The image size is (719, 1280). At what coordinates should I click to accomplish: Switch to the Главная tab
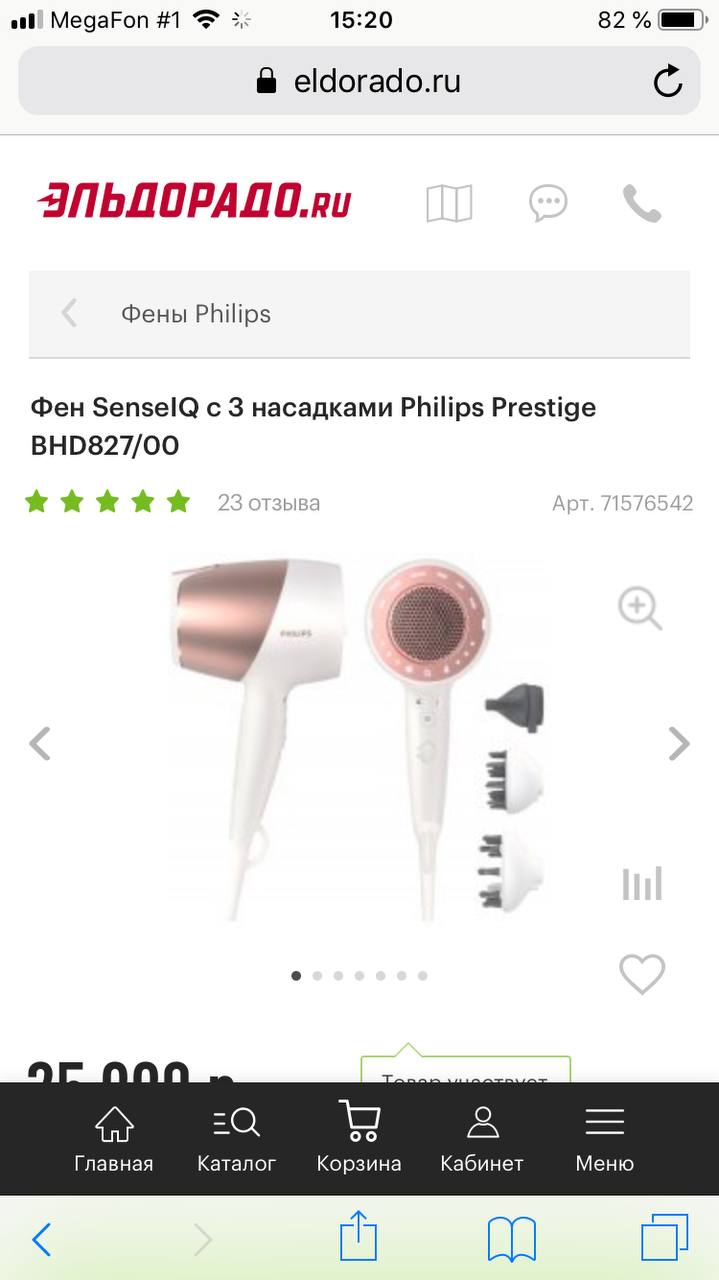pos(114,1138)
